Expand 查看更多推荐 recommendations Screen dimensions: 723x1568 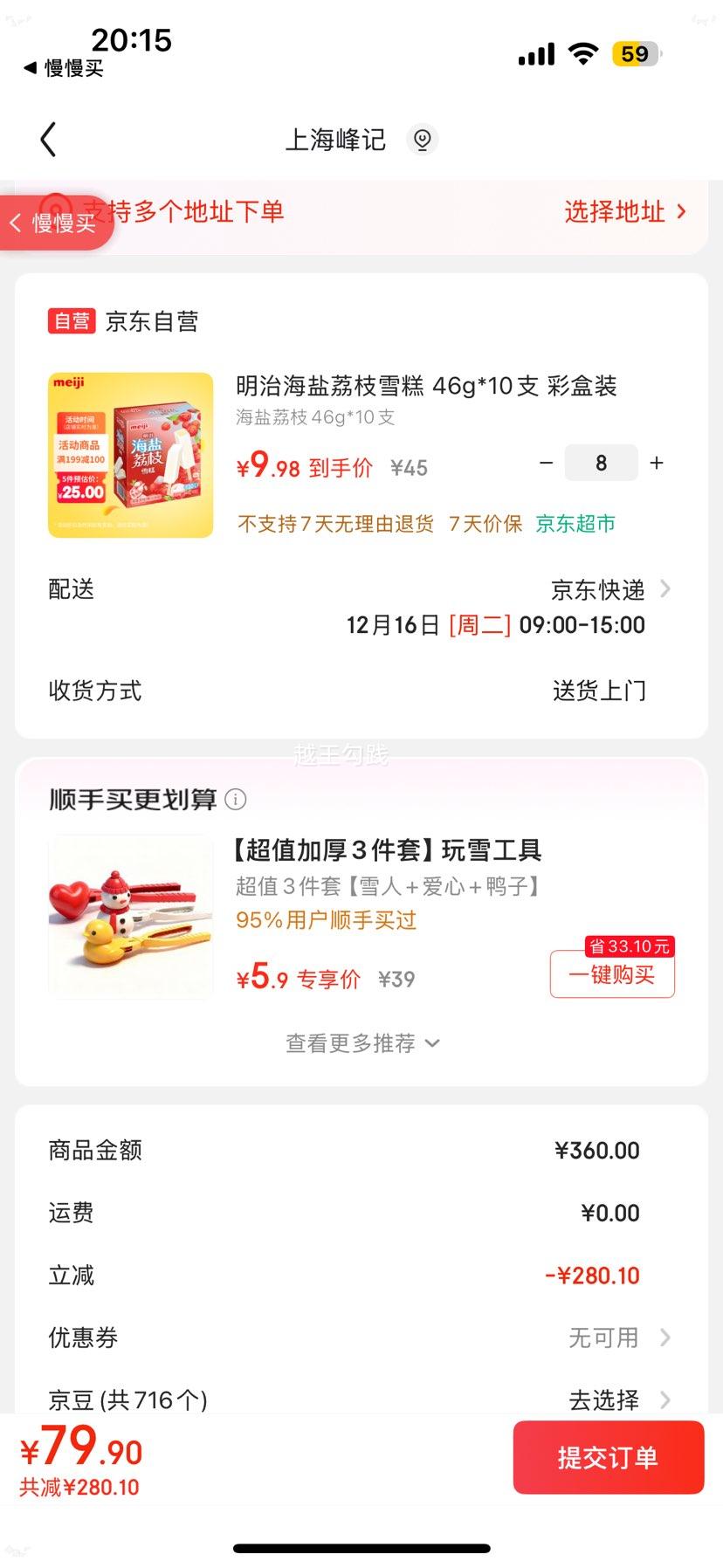(x=361, y=1042)
